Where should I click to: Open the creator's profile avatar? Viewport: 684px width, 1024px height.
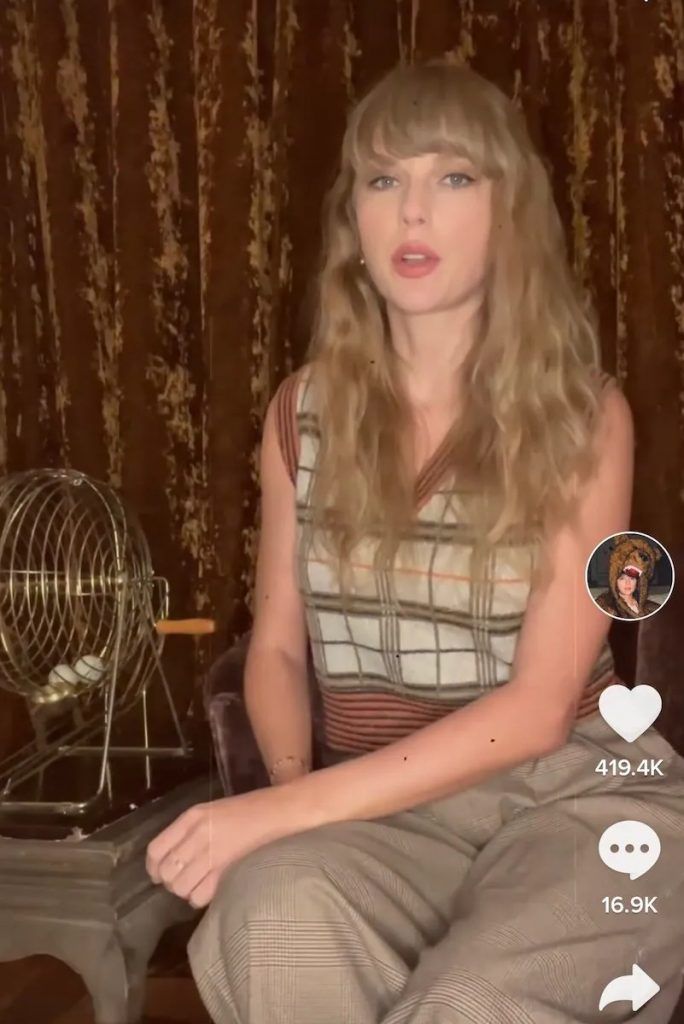tap(629, 576)
